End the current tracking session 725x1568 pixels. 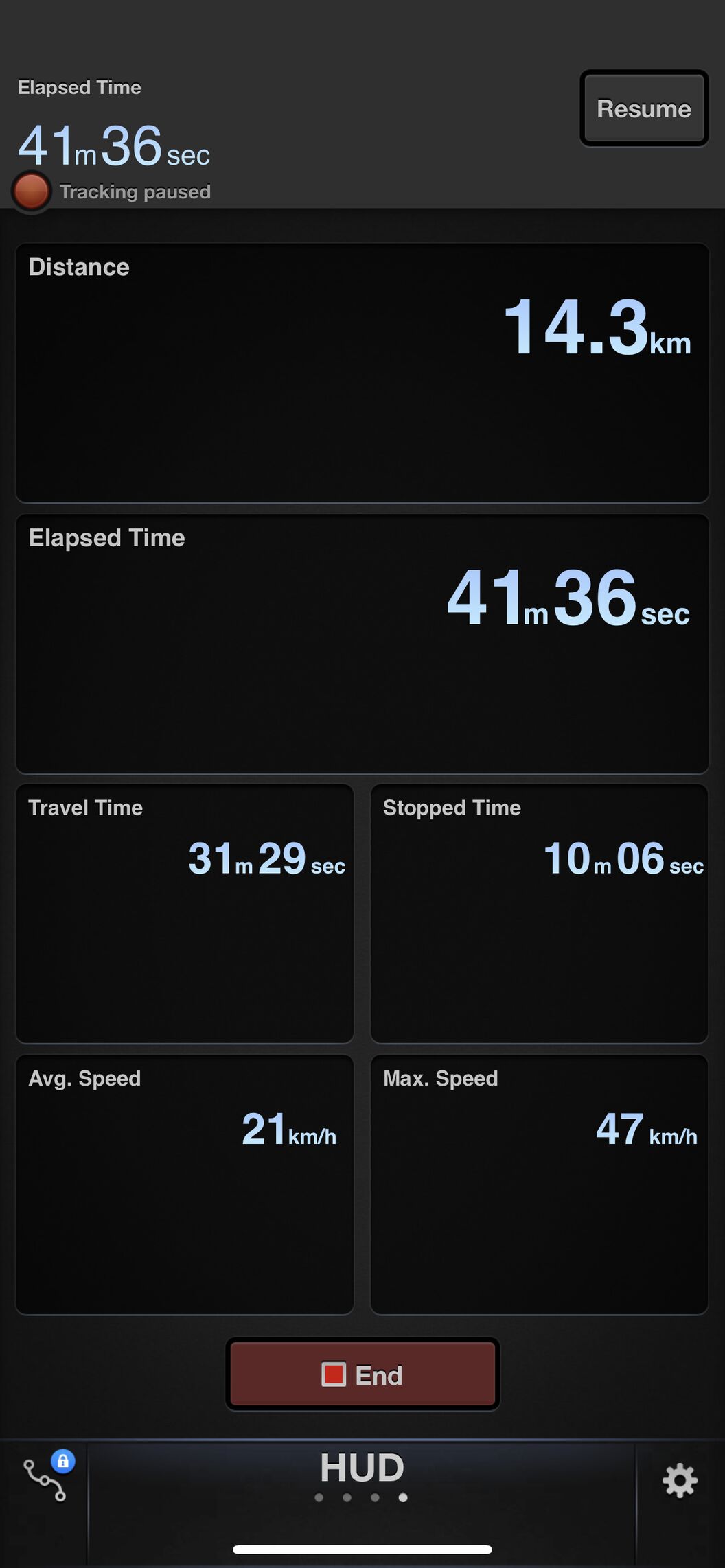pyautogui.click(x=362, y=1374)
